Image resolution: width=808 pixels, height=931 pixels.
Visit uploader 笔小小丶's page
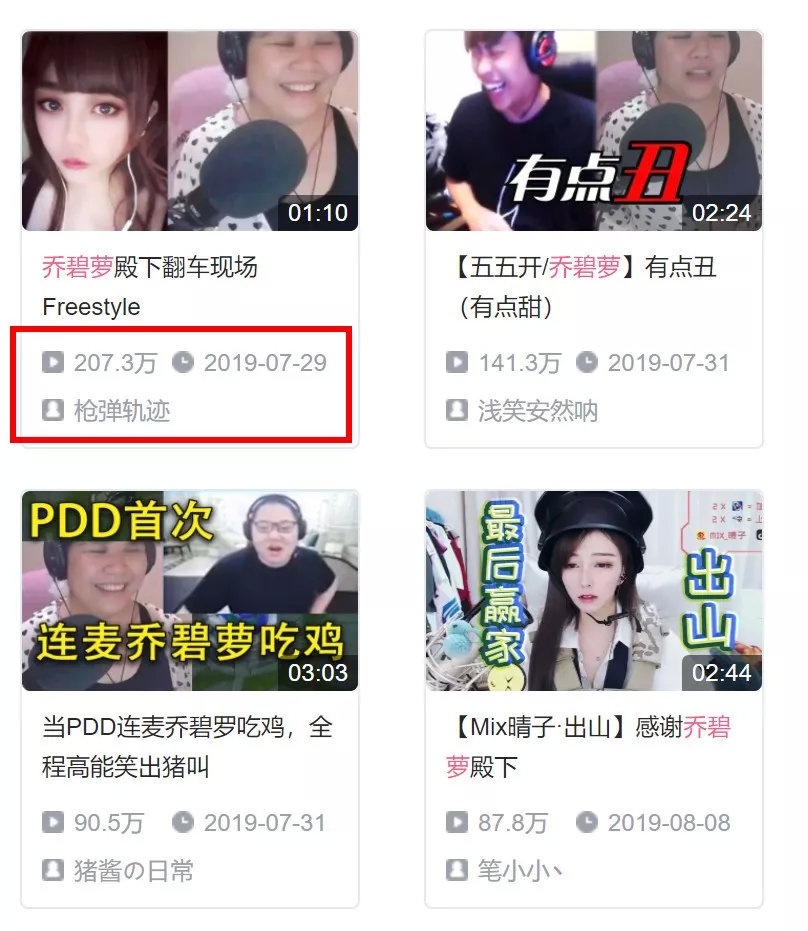coord(520,870)
